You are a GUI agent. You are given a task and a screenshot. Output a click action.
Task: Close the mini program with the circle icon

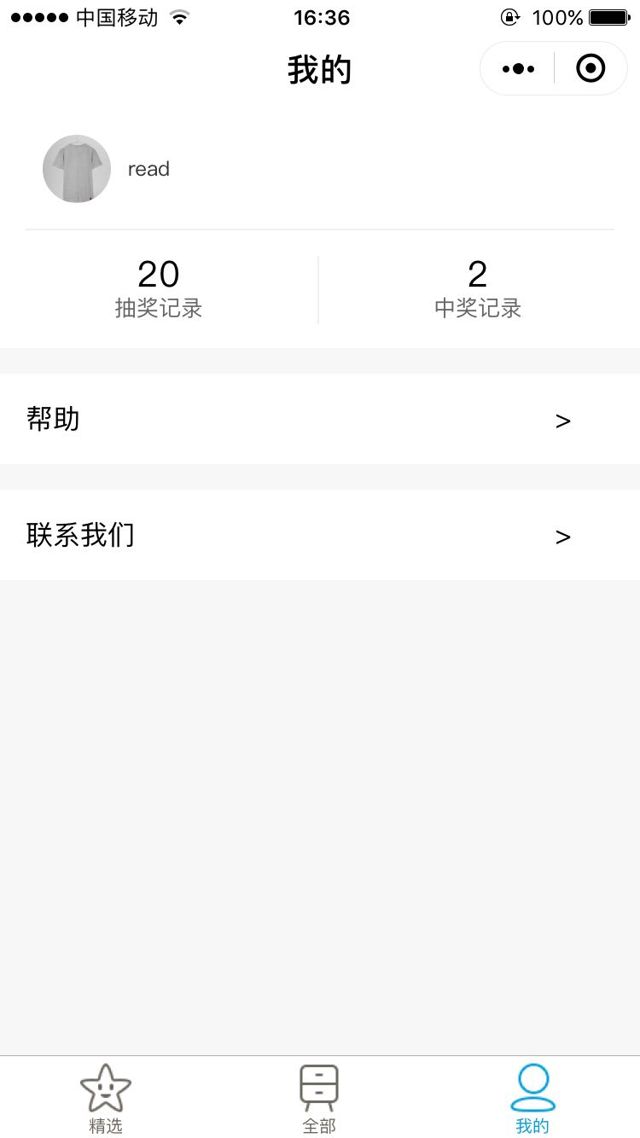pos(590,69)
